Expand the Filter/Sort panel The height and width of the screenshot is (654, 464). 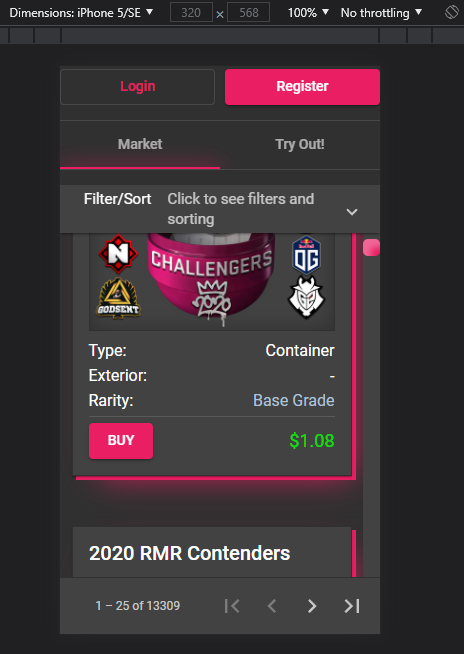click(220, 209)
